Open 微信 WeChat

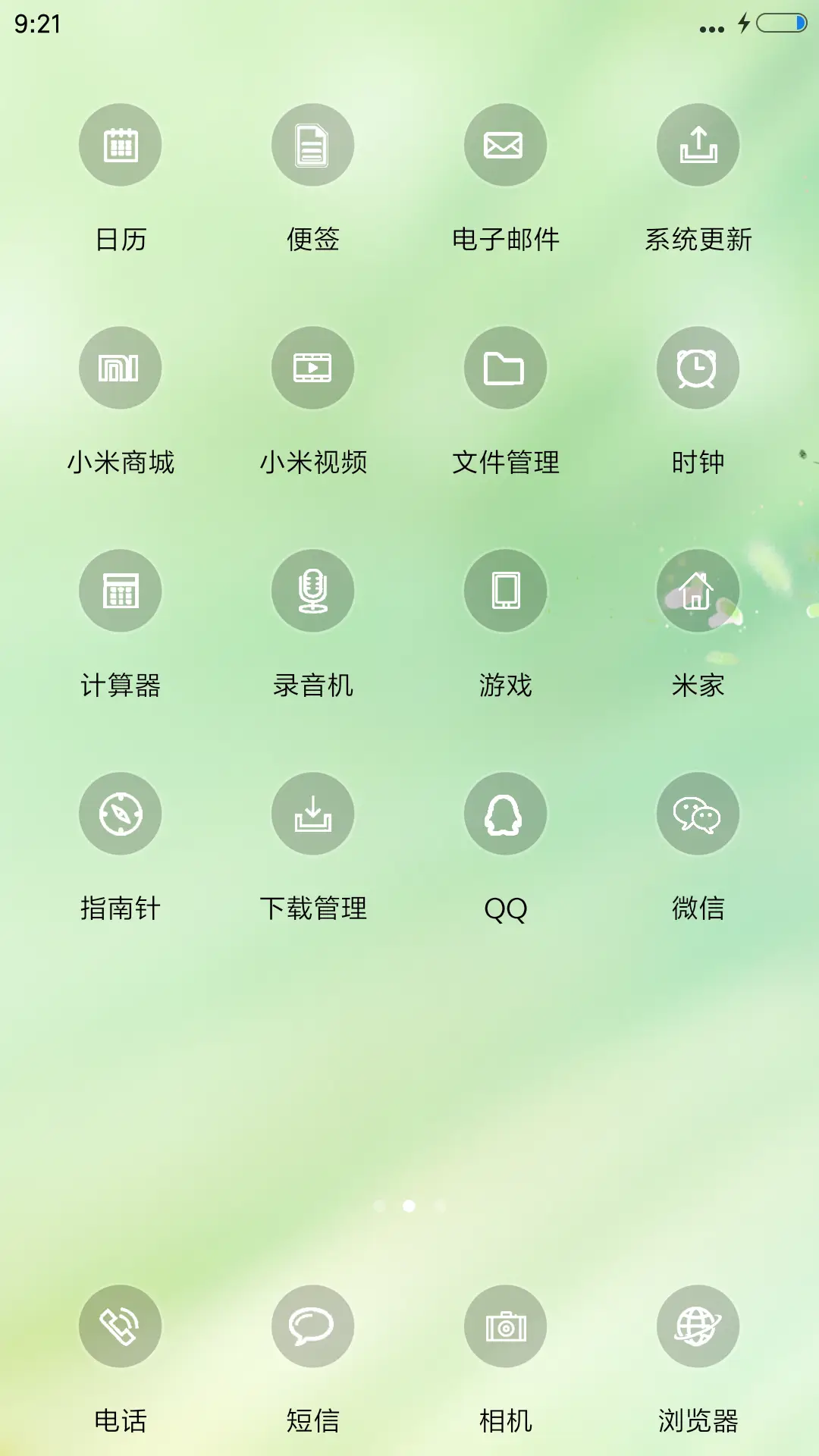(698, 812)
